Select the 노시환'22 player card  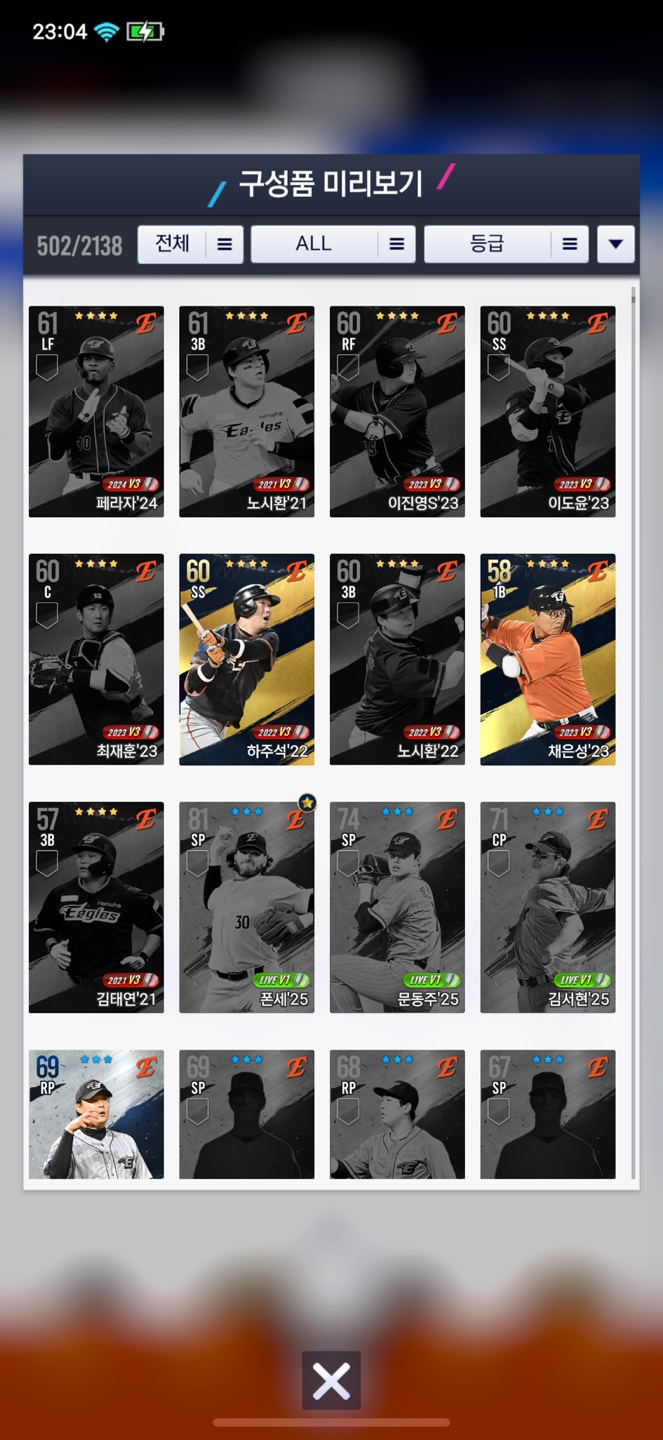coord(397,659)
